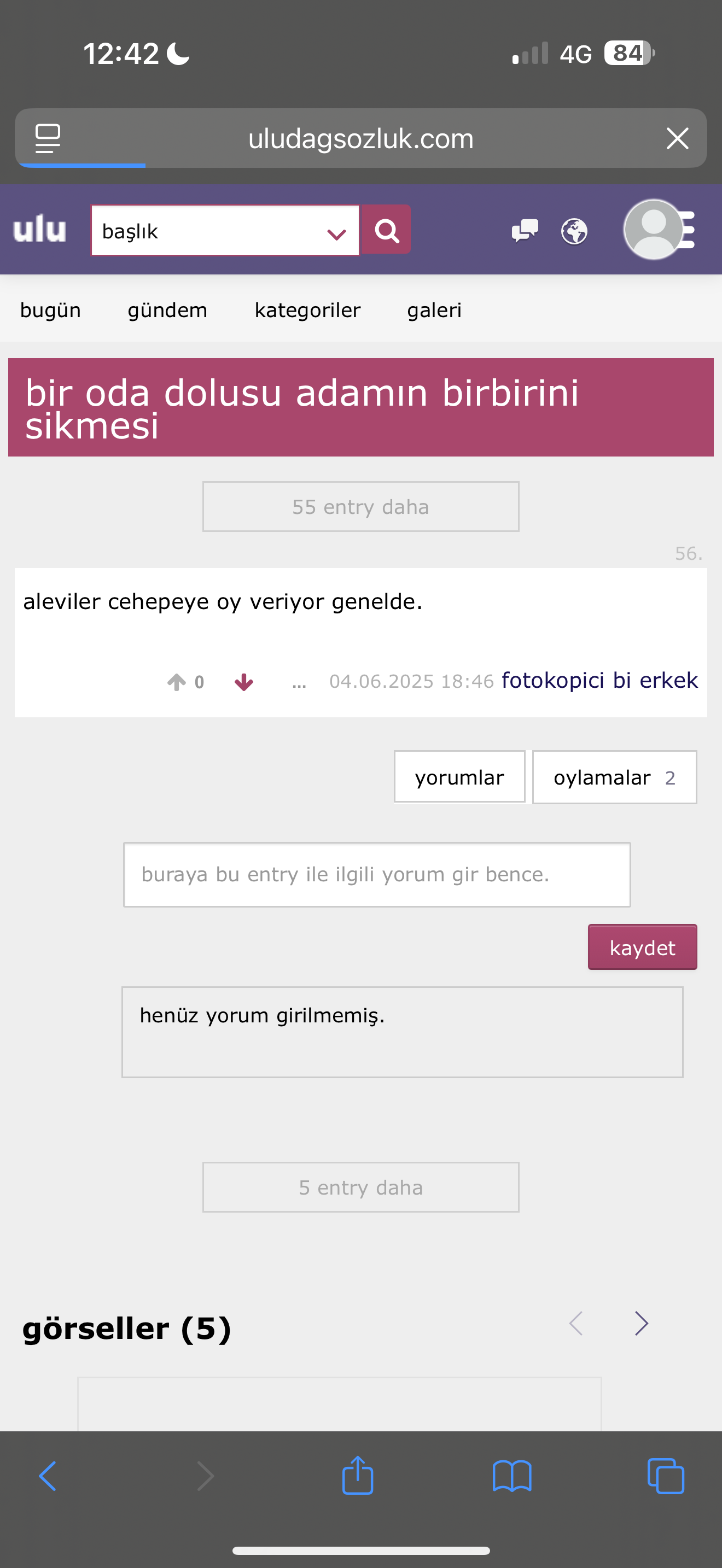The image size is (722, 1568).
Task: Show the oylamalar list
Action: tap(614, 777)
